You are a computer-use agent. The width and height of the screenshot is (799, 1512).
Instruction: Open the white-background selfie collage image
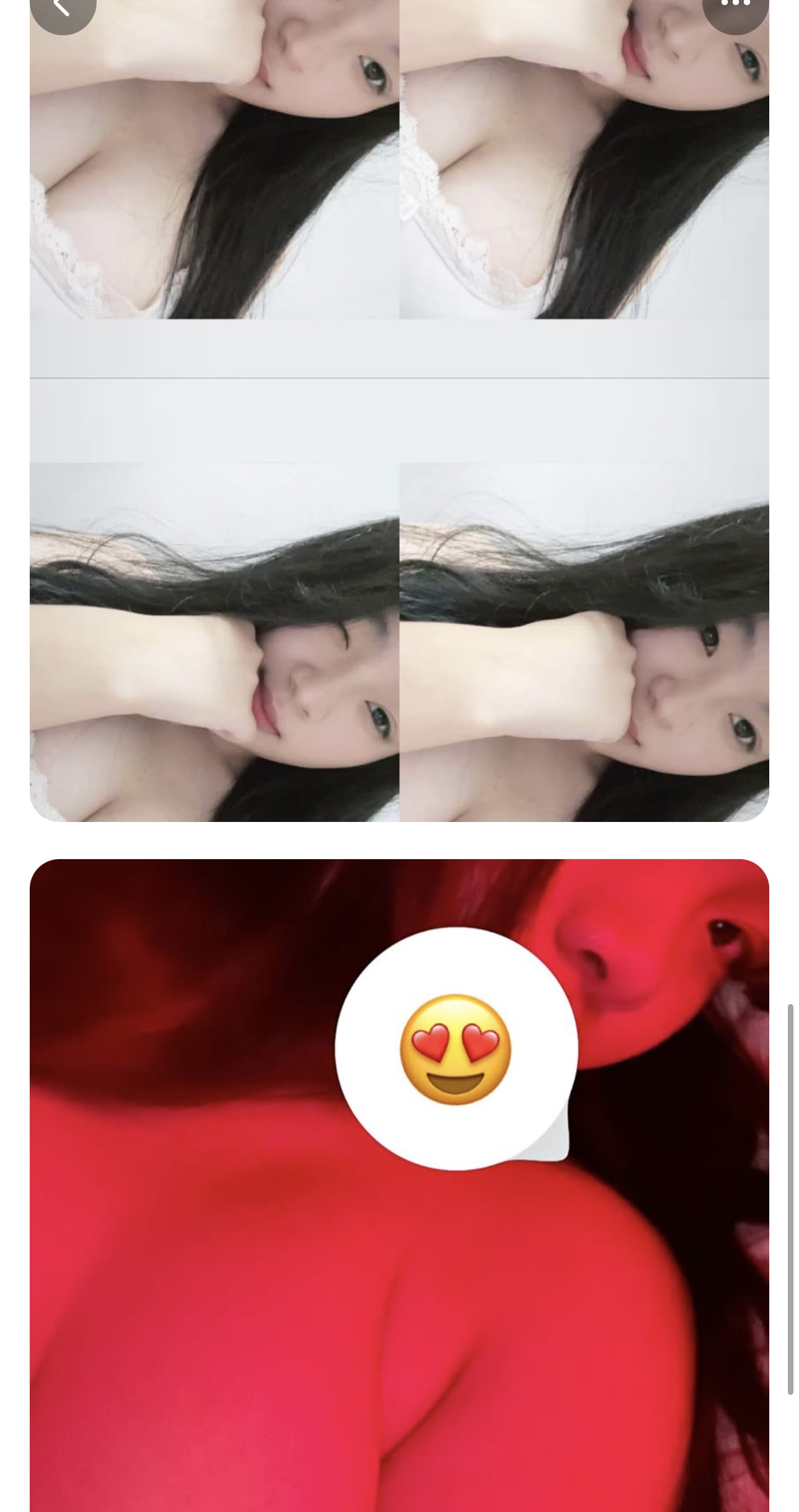399,409
